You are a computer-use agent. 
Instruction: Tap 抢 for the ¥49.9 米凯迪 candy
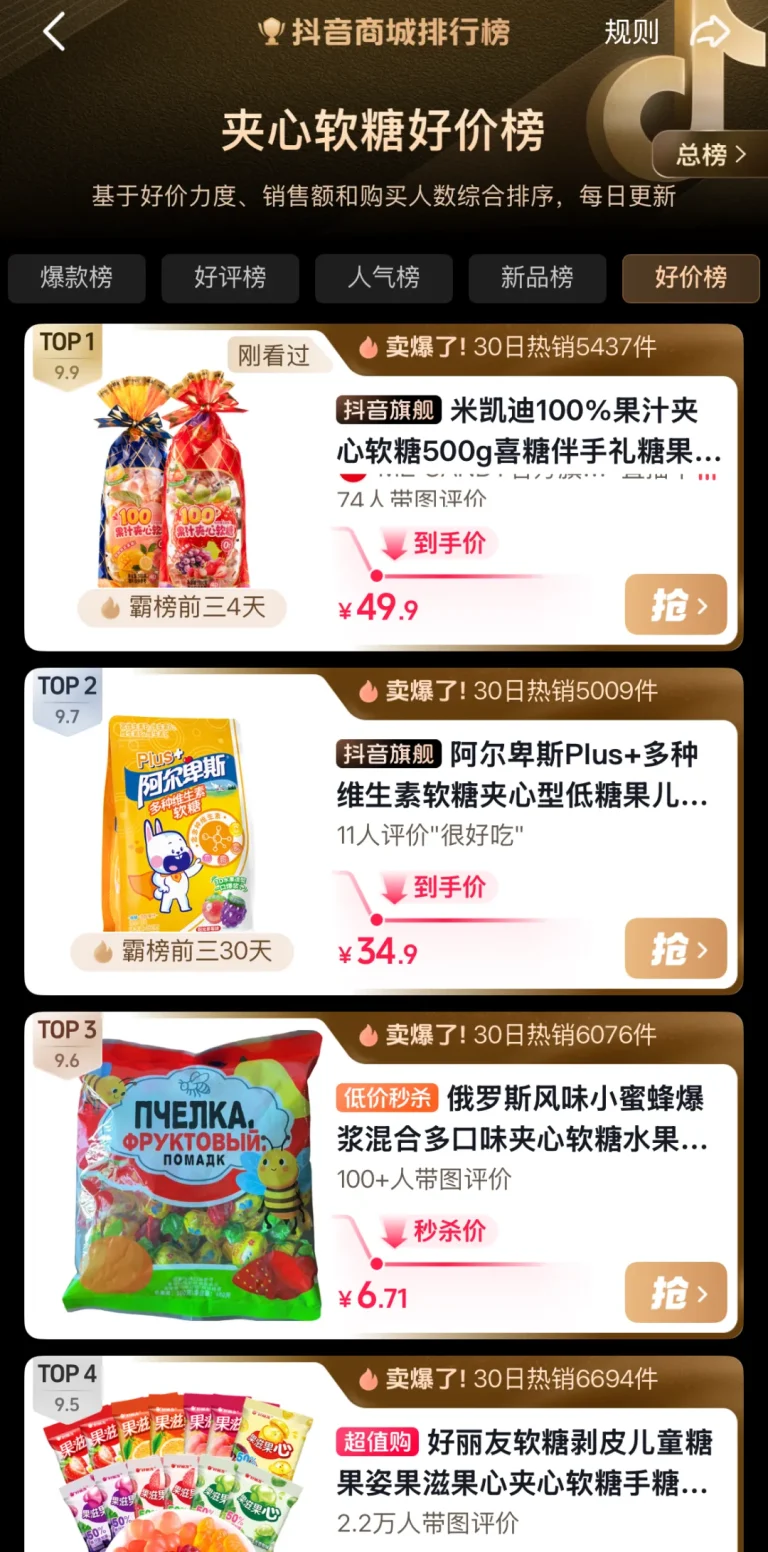pyautogui.click(x=676, y=604)
